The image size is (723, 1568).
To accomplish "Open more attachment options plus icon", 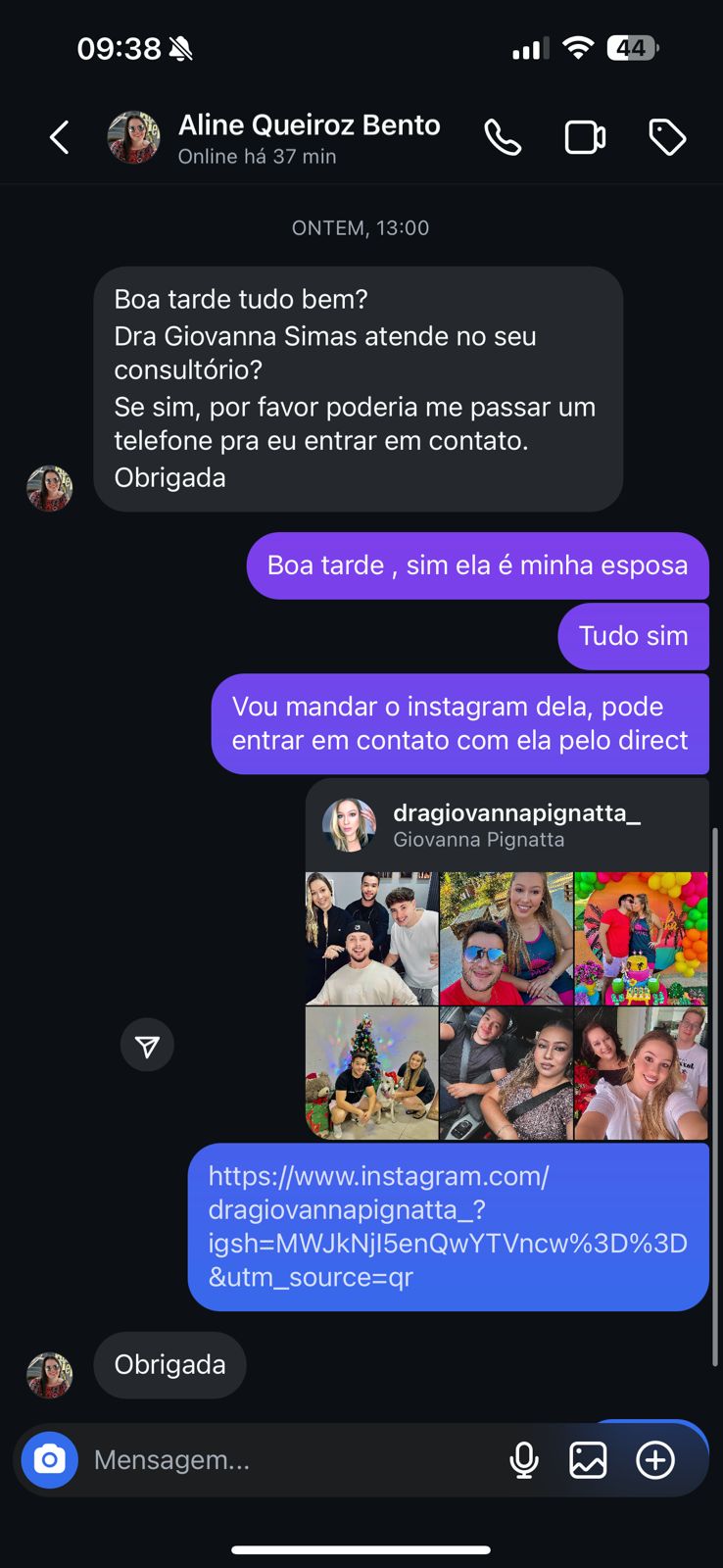I will [x=655, y=1460].
